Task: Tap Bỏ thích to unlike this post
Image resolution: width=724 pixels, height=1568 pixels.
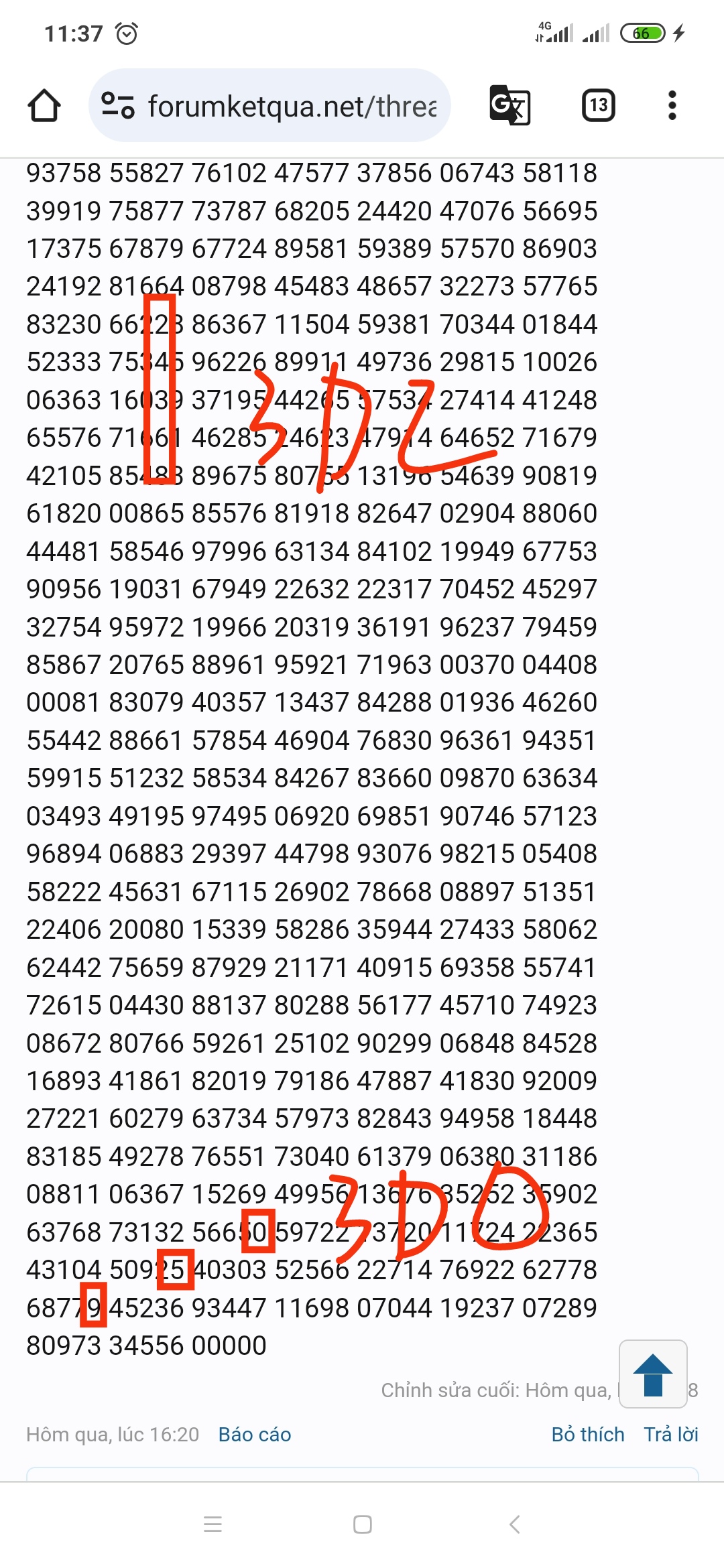Action: [x=588, y=1435]
